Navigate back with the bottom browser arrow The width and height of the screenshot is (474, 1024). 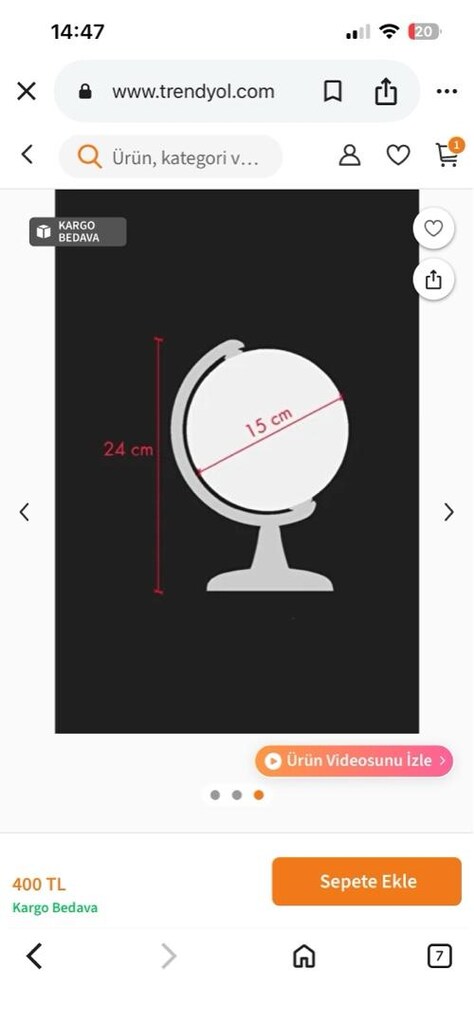(35, 957)
